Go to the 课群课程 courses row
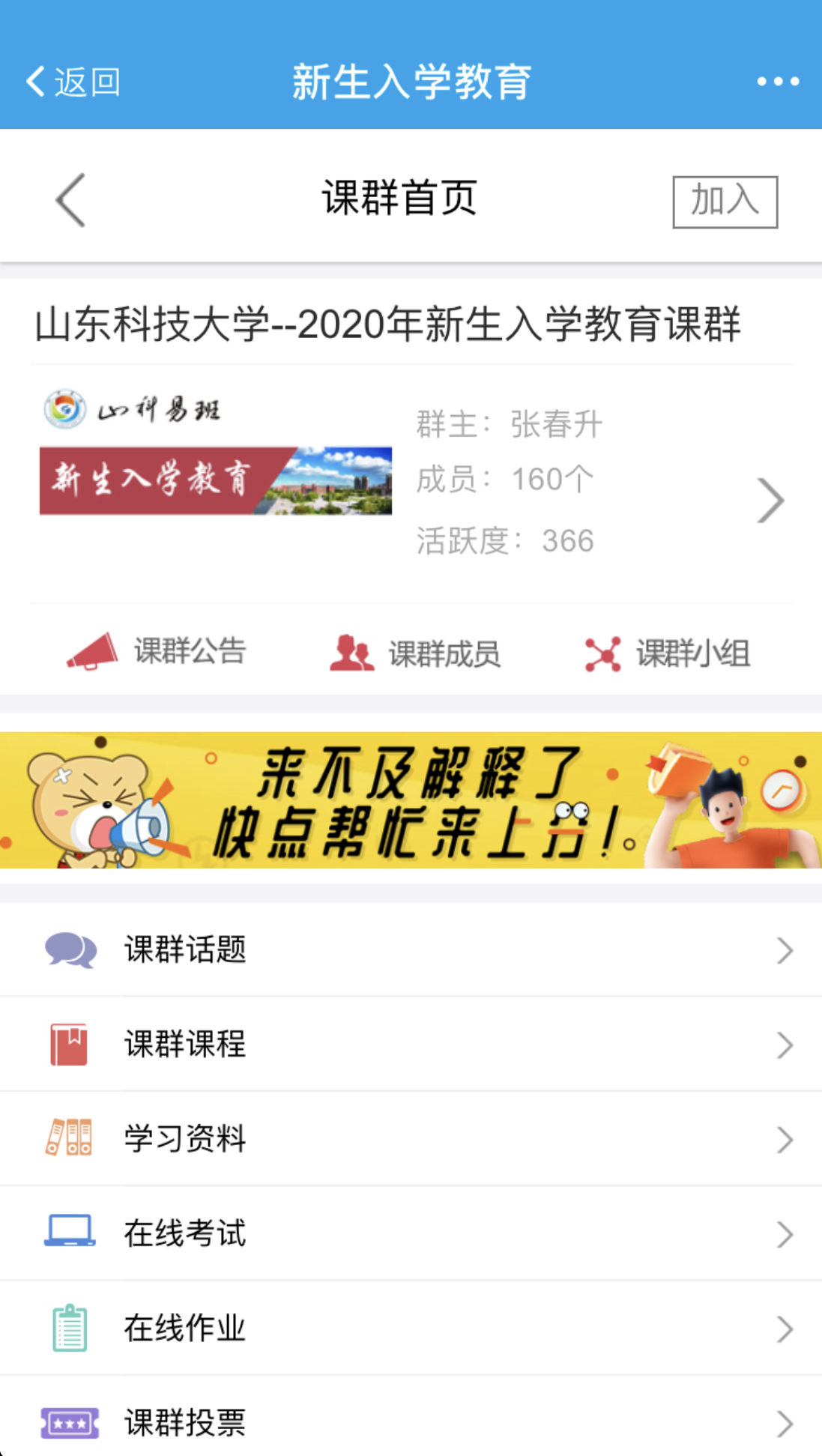Screen dimensions: 822x1456 pos(411,1044)
